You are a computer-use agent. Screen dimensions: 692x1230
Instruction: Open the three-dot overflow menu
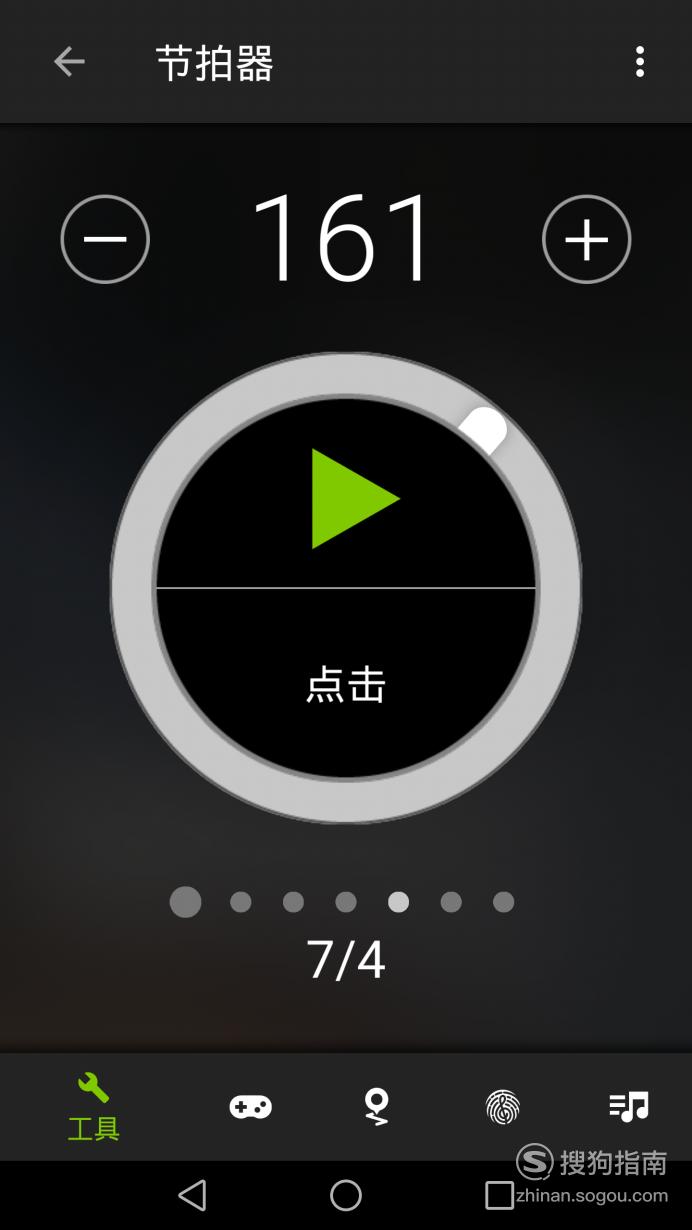(x=640, y=62)
